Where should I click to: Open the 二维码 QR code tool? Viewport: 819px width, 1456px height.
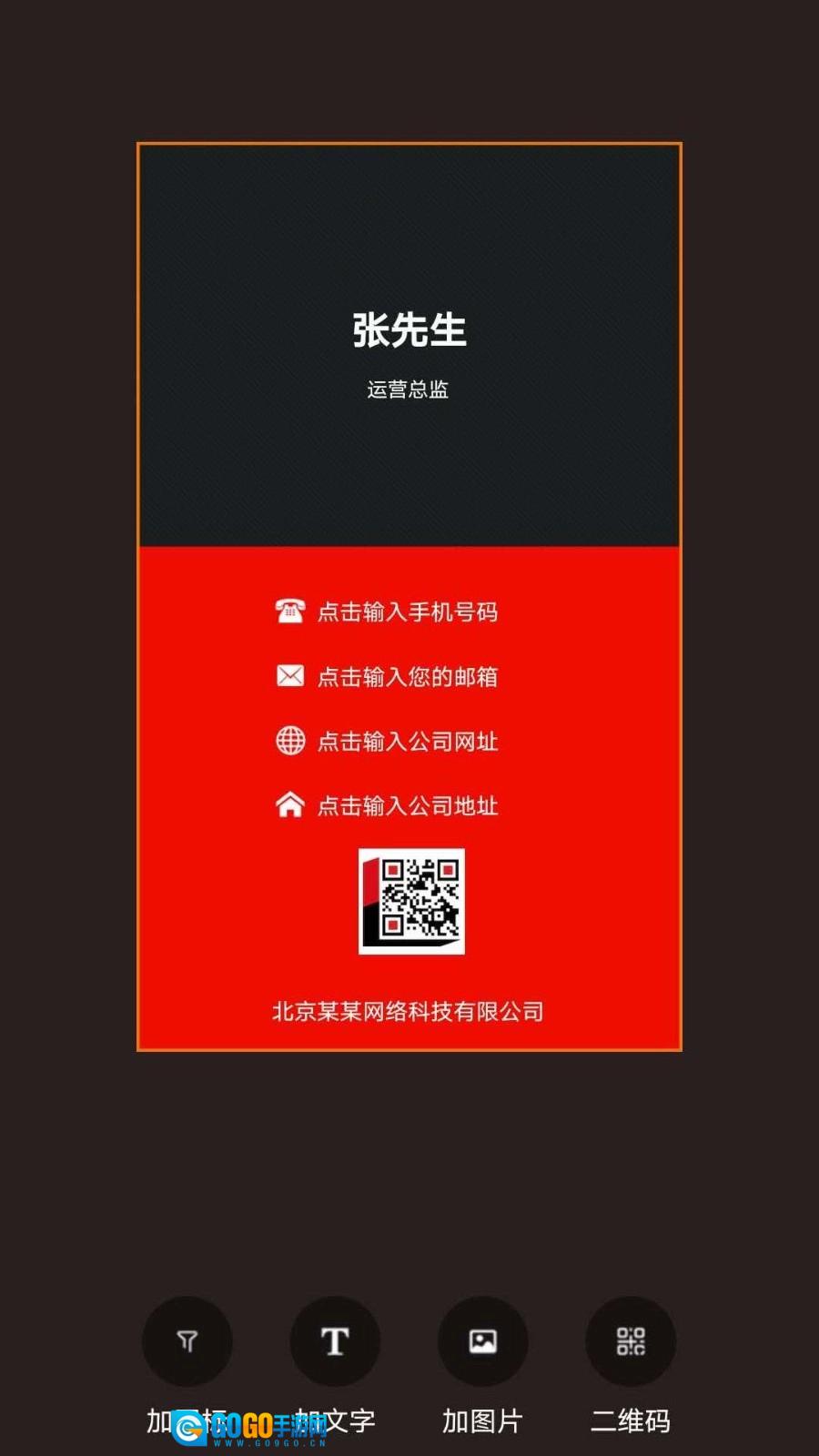tap(631, 1341)
